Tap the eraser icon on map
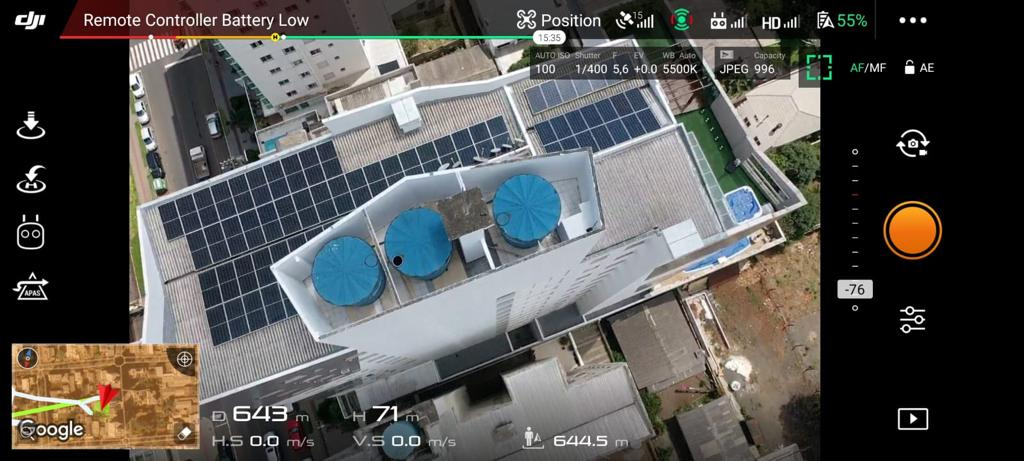The image size is (1024, 461). (x=183, y=432)
